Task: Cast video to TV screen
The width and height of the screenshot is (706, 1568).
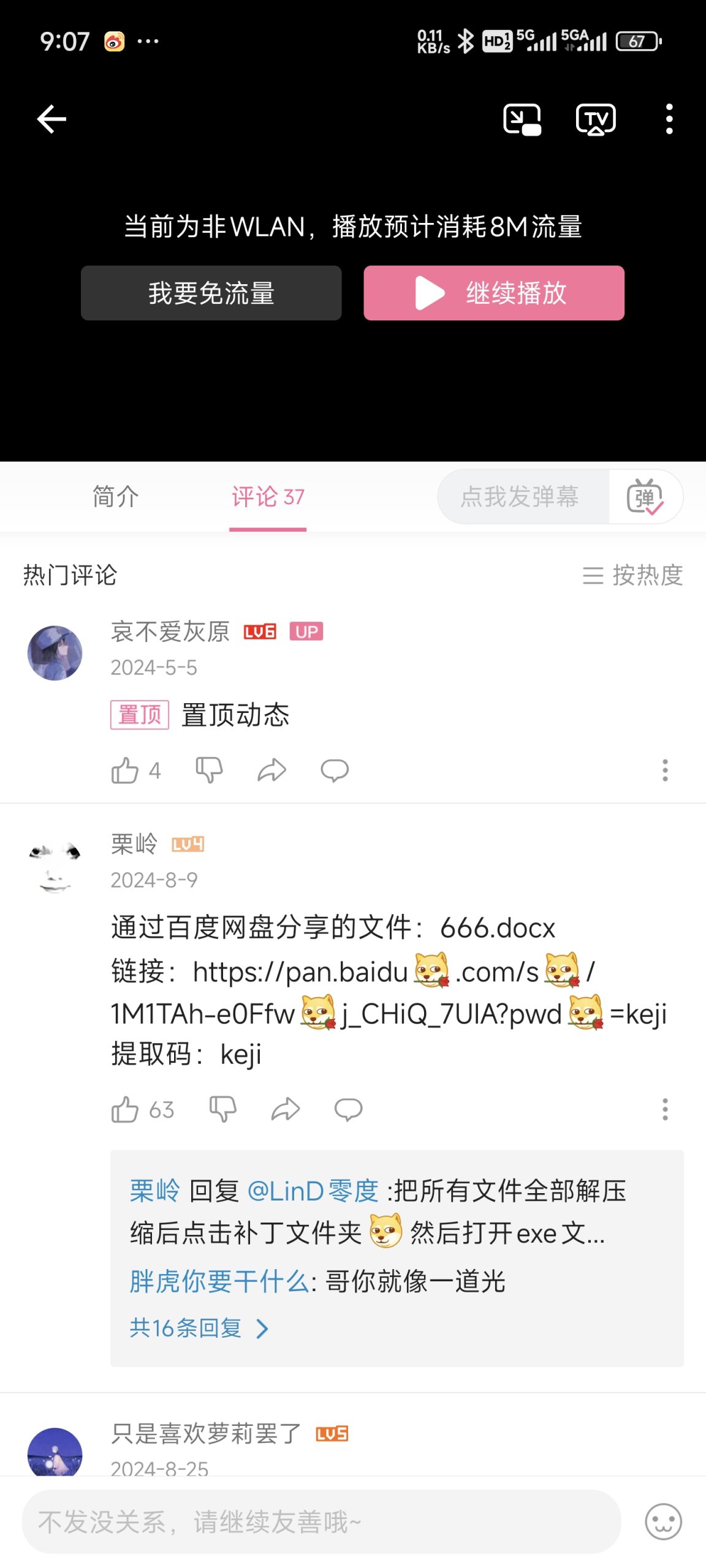Action: tap(595, 118)
